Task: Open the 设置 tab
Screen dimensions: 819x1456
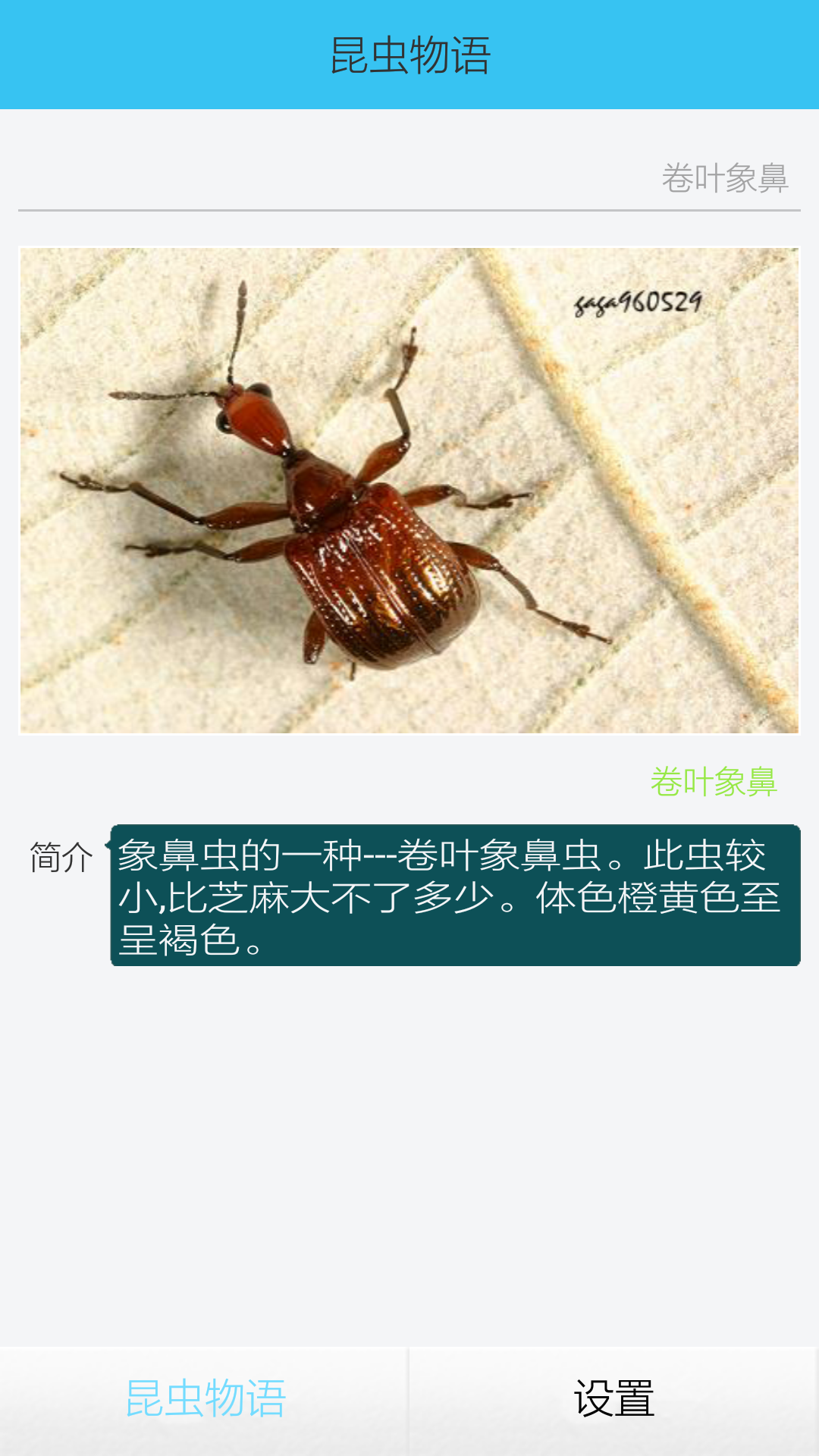Action: pyautogui.click(x=613, y=1399)
